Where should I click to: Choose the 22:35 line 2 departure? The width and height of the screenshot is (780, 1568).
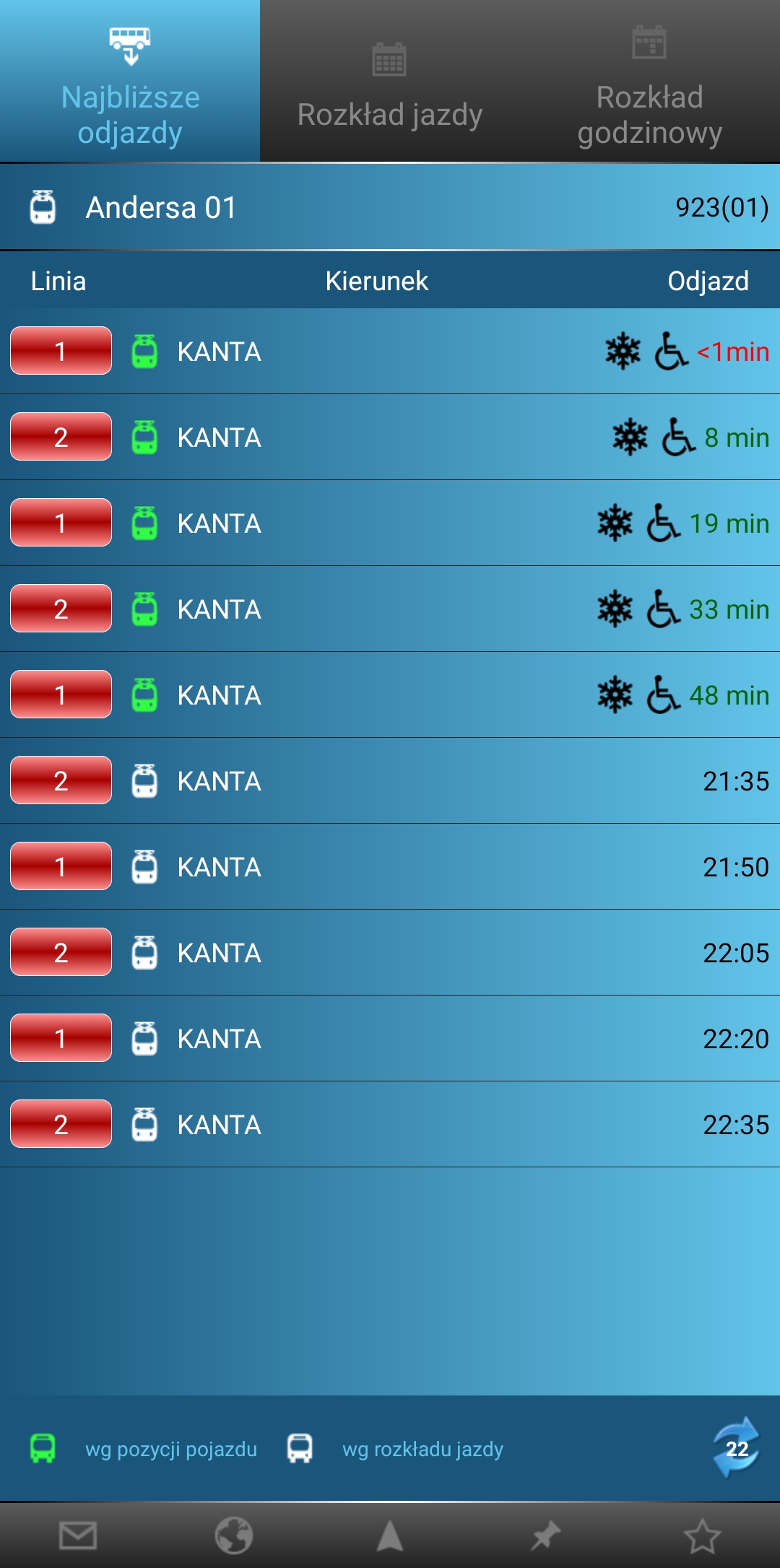pyautogui.click(x=390, y=1125)
